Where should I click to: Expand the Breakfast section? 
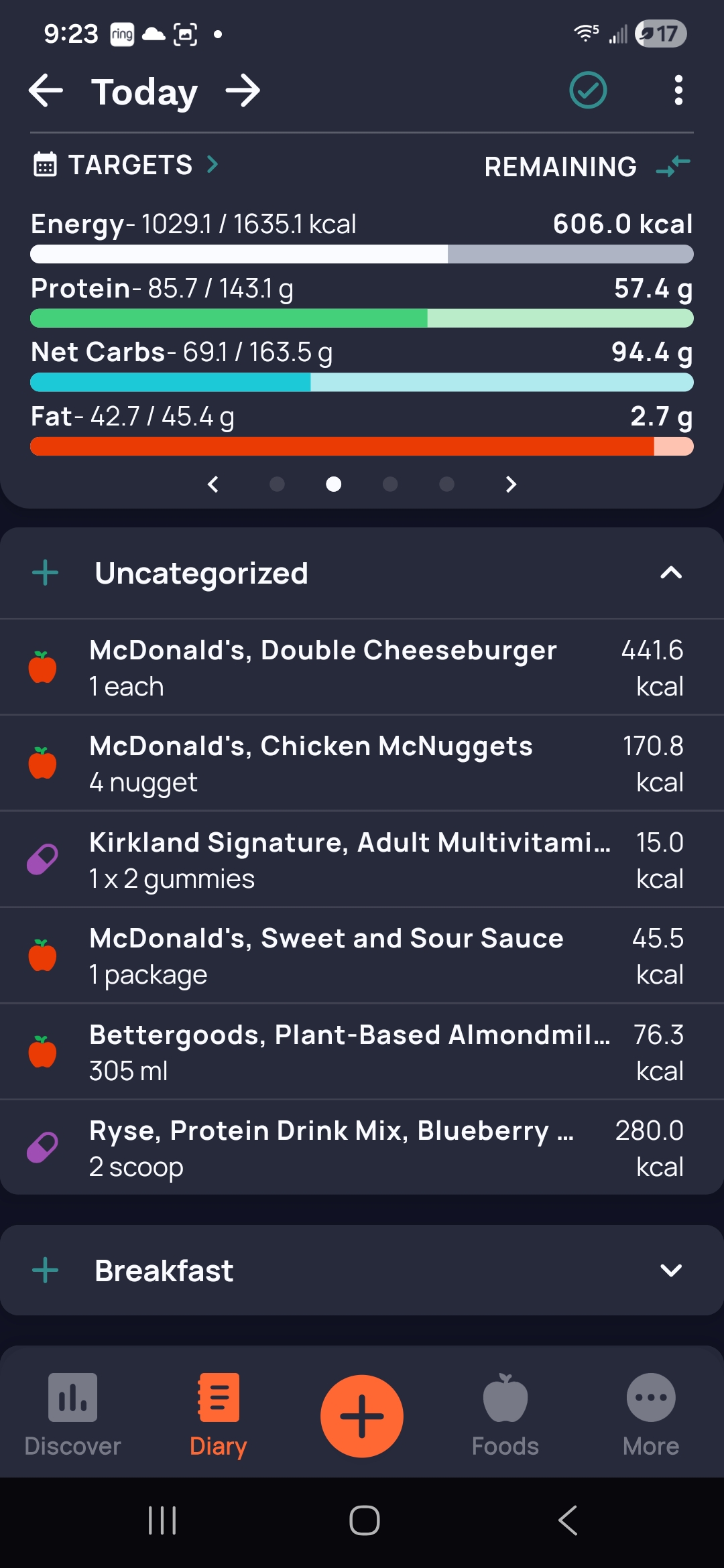(x=671, y=1270)
